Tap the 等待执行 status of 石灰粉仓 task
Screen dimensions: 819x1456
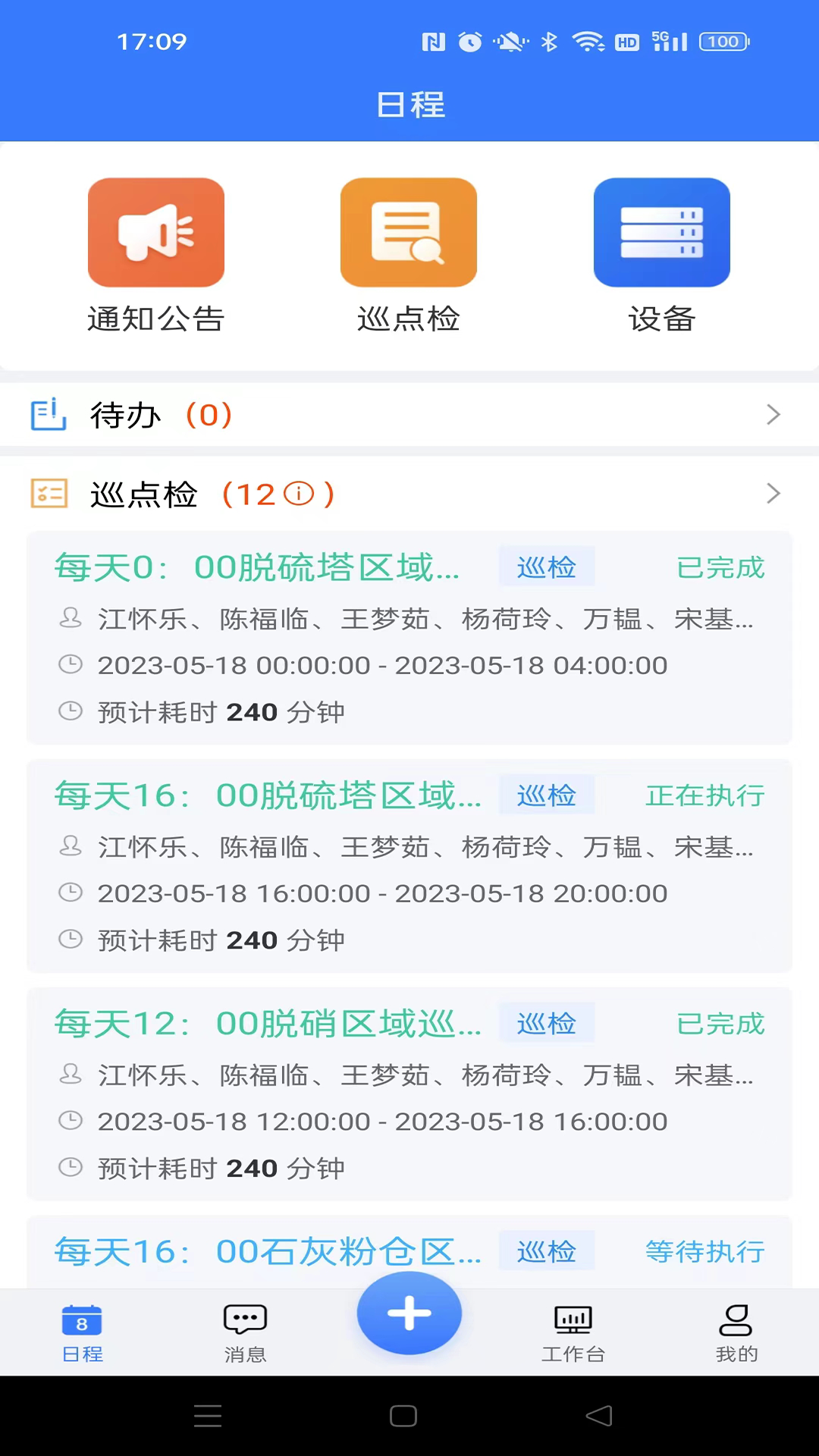coord(704,1252)
